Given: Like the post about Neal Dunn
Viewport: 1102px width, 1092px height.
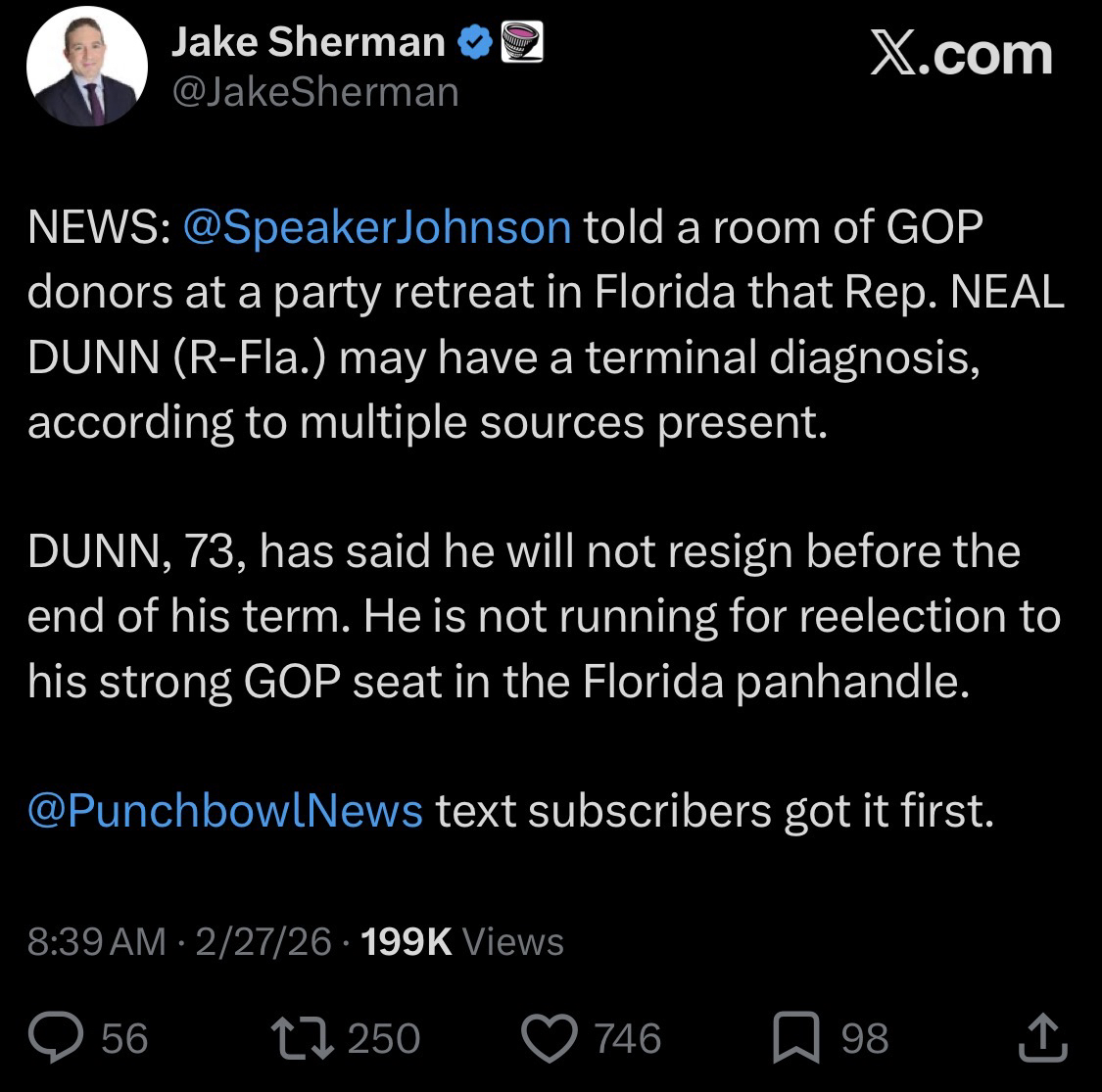Looking at the screenshot, I should coord(551,1037).
